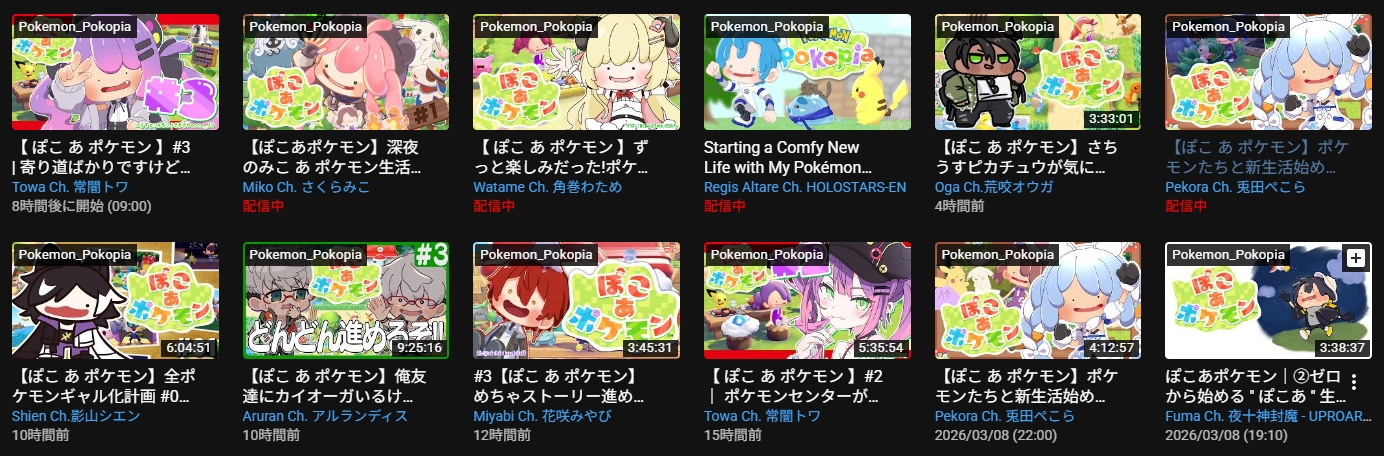Play Miyabi's 3:45:31 Pokopia video
Image resolution: width=1384 pixels, height=456 pixels.
[x=576, y=300]
